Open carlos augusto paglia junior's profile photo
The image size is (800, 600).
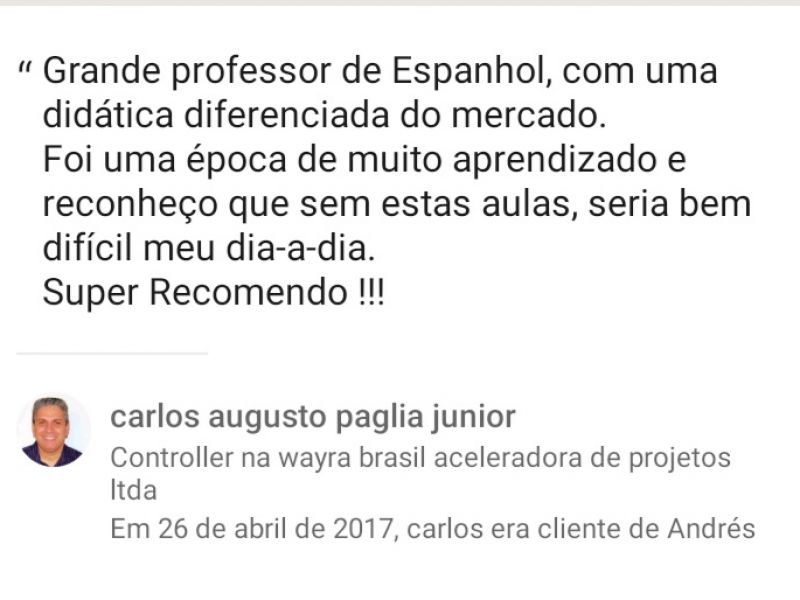pyautogui.click(x=53, y=430)
